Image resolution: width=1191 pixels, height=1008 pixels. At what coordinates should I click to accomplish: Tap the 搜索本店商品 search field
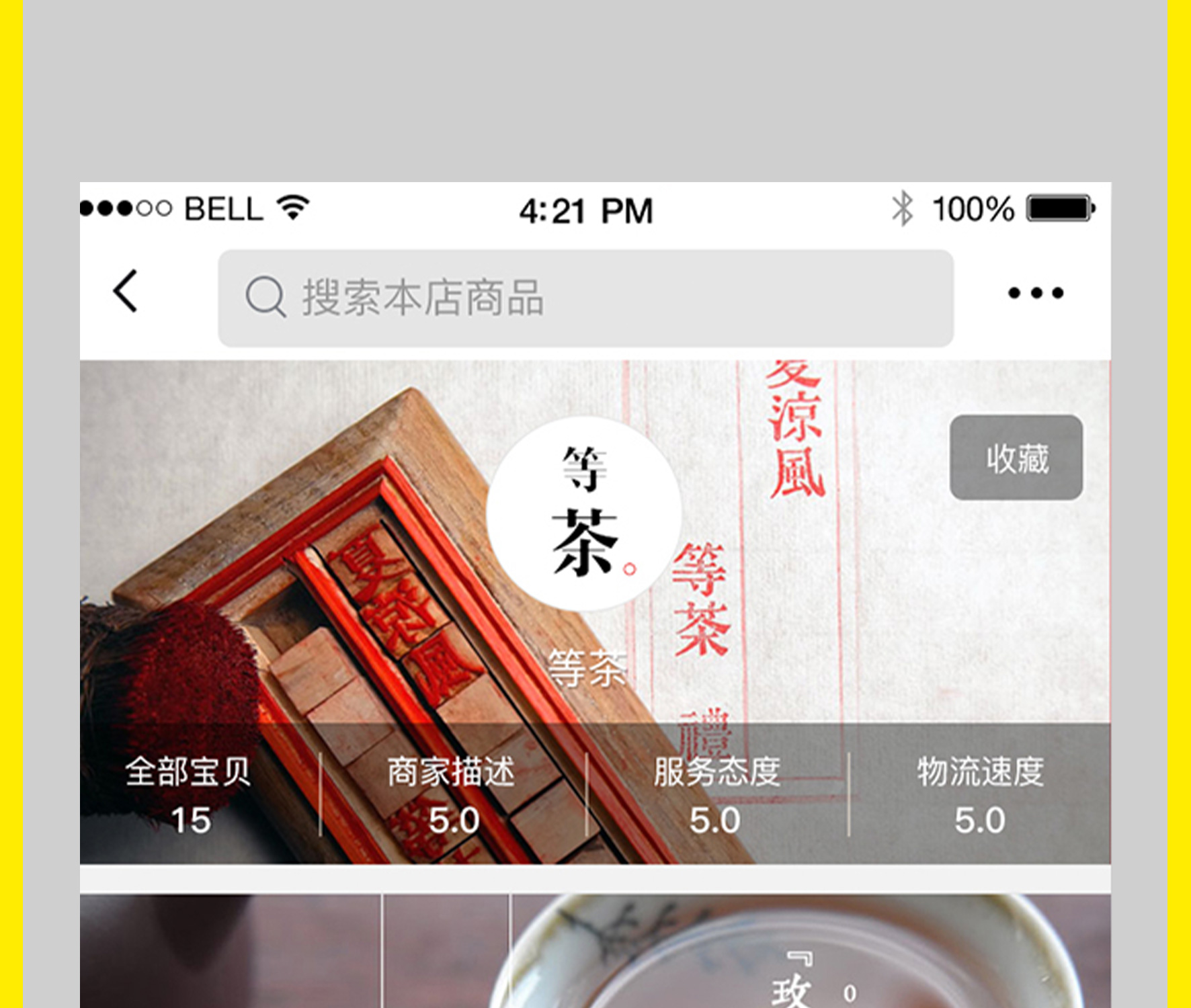click(585, 298)
